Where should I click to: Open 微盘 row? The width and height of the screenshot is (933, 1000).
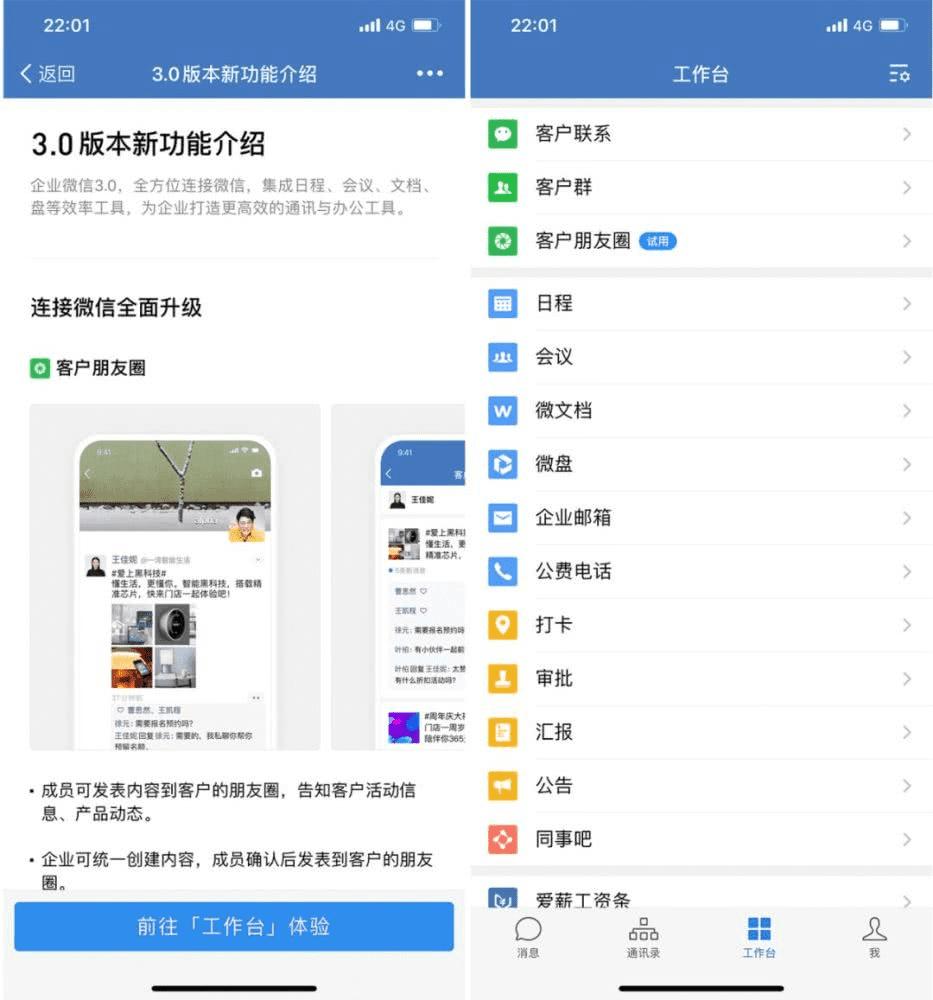point(700,464)
